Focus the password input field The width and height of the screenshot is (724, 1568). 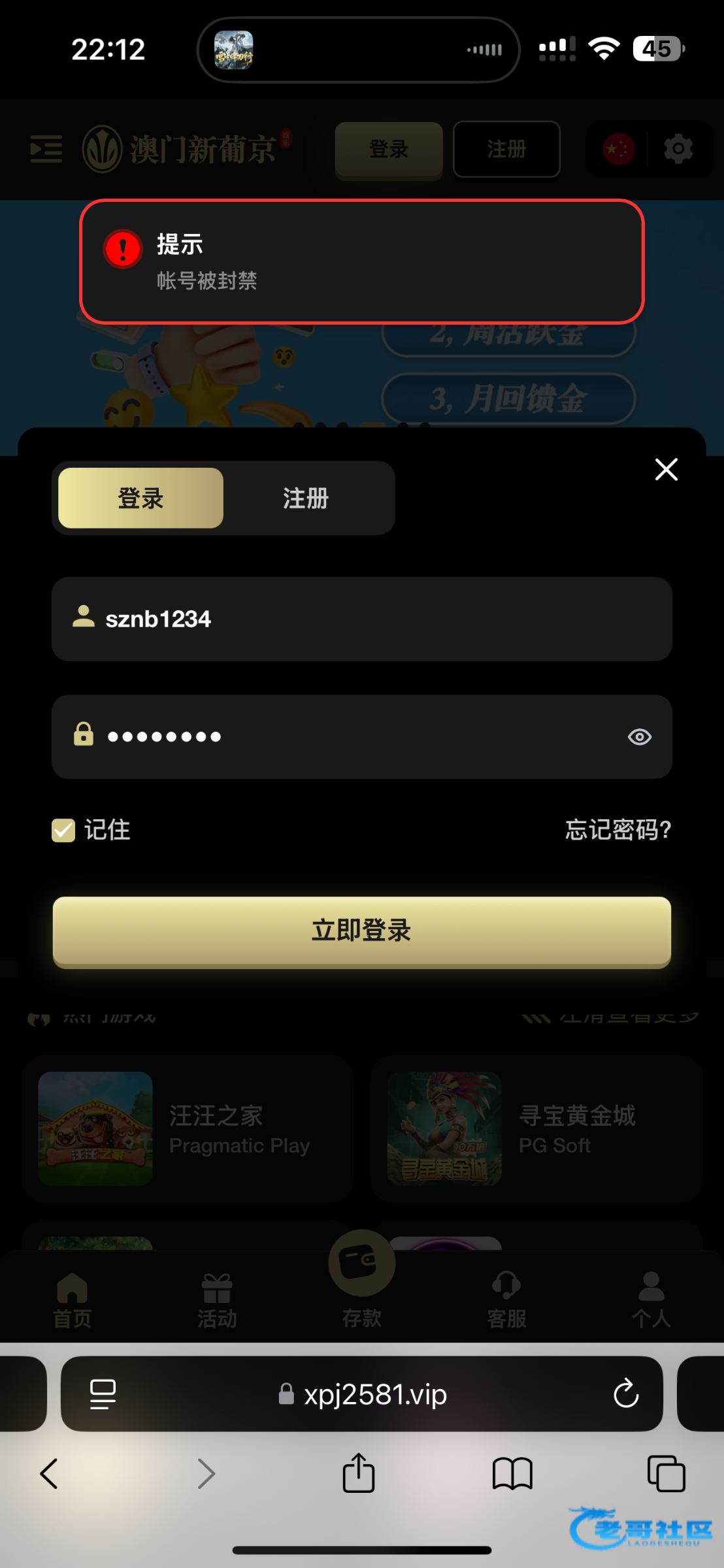[353, 737]
